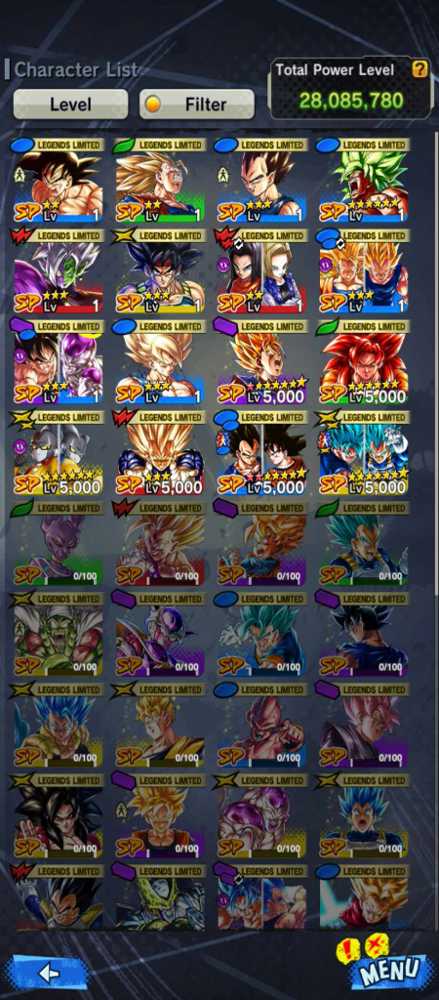Select the Bardock character card

pyautogui.click(x=160, y=271)
